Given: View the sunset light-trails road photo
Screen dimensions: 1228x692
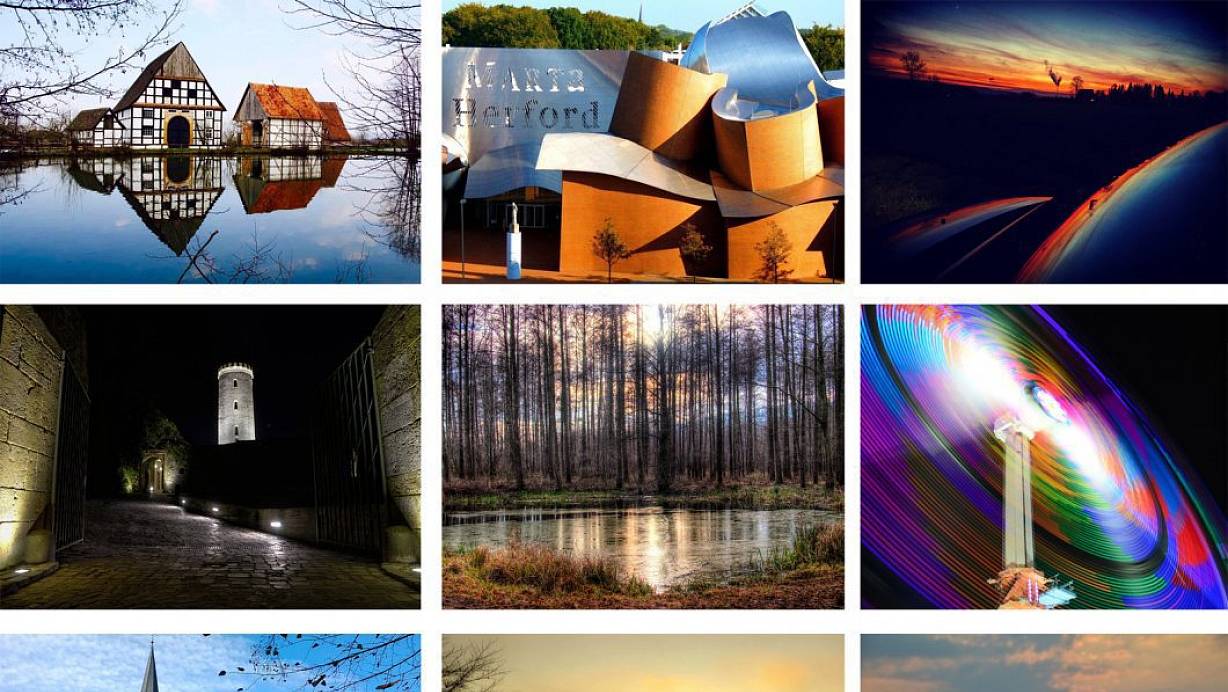Looking at the screenshot, I should (x=1044, y=141).
